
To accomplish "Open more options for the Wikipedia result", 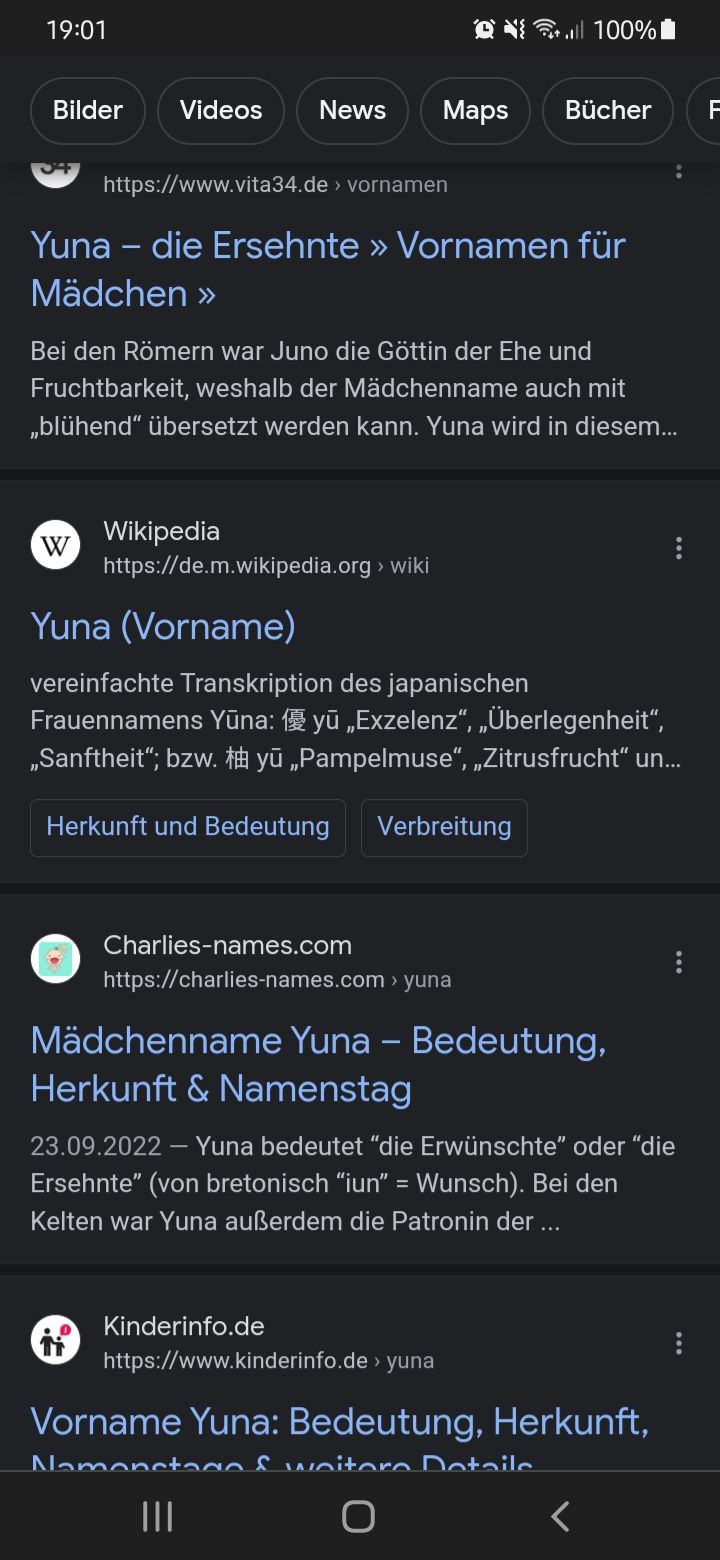I will click(679, 548).
